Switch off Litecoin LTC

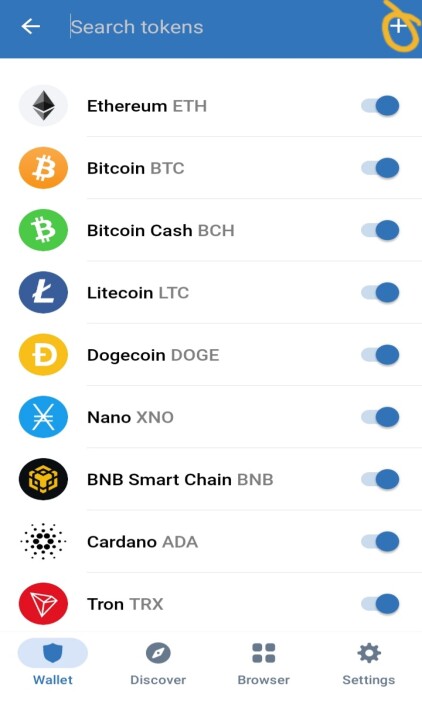380,293
